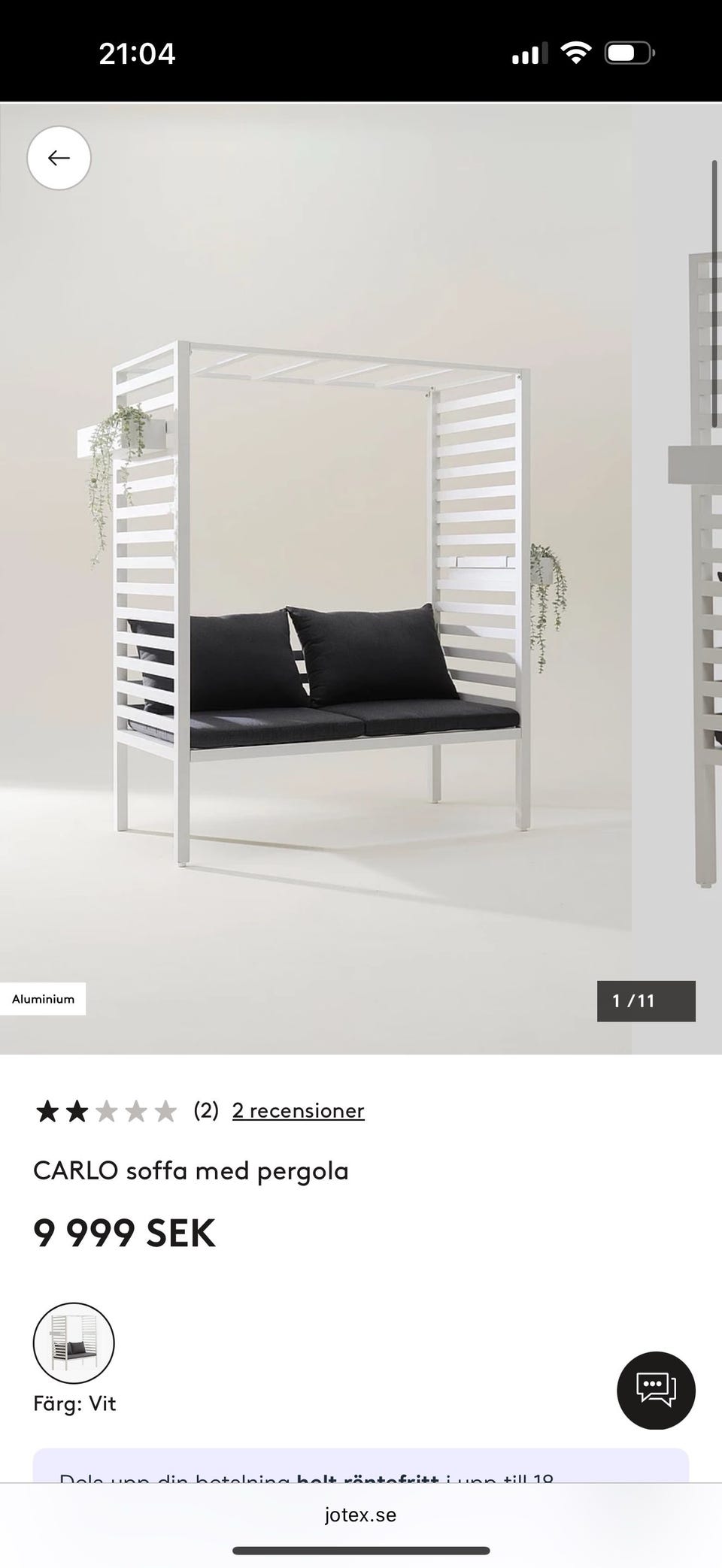The height and width of the screenshot is (1568, 722).
Task: Tap the cellular signal bars icon
Action: [x=531, y=53]
